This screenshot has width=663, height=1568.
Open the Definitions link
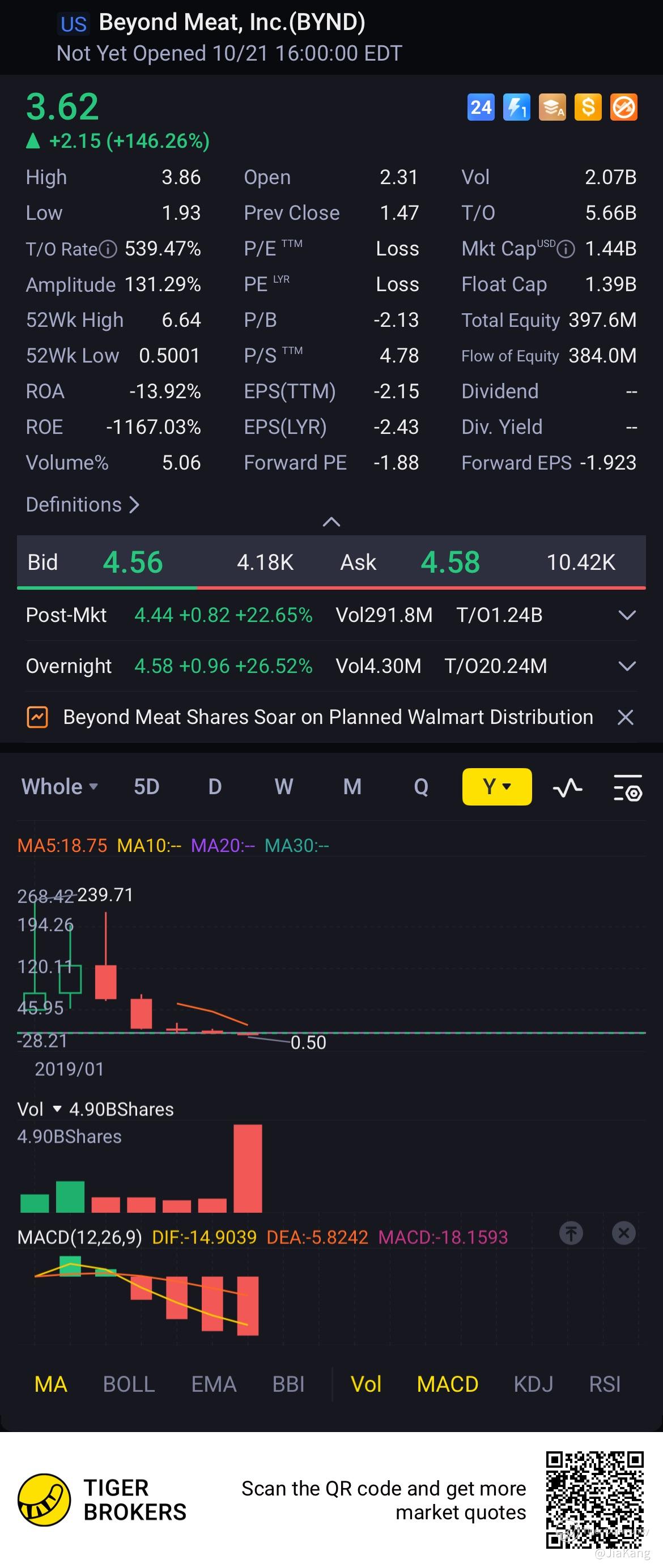click(82, 505)
